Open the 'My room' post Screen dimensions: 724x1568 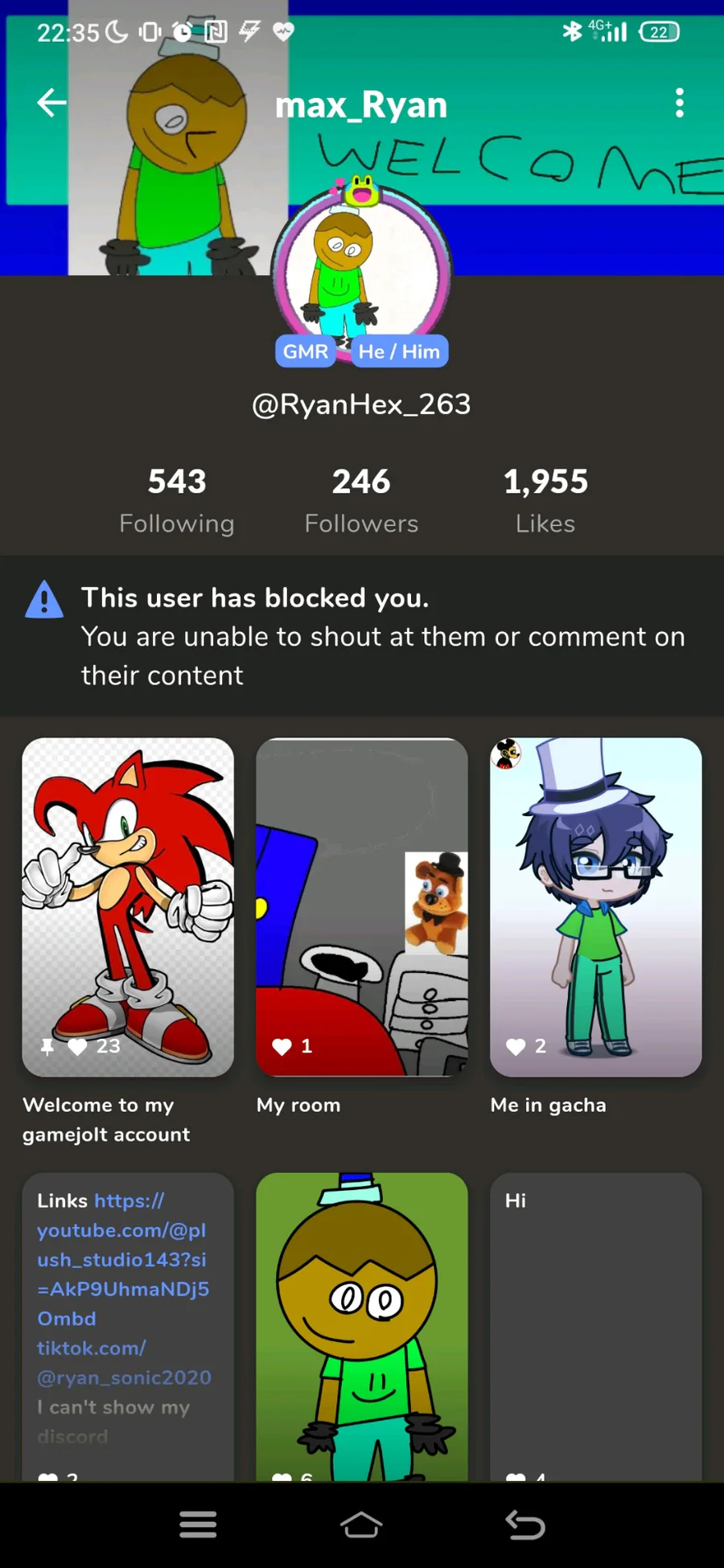tap(361, 907)
